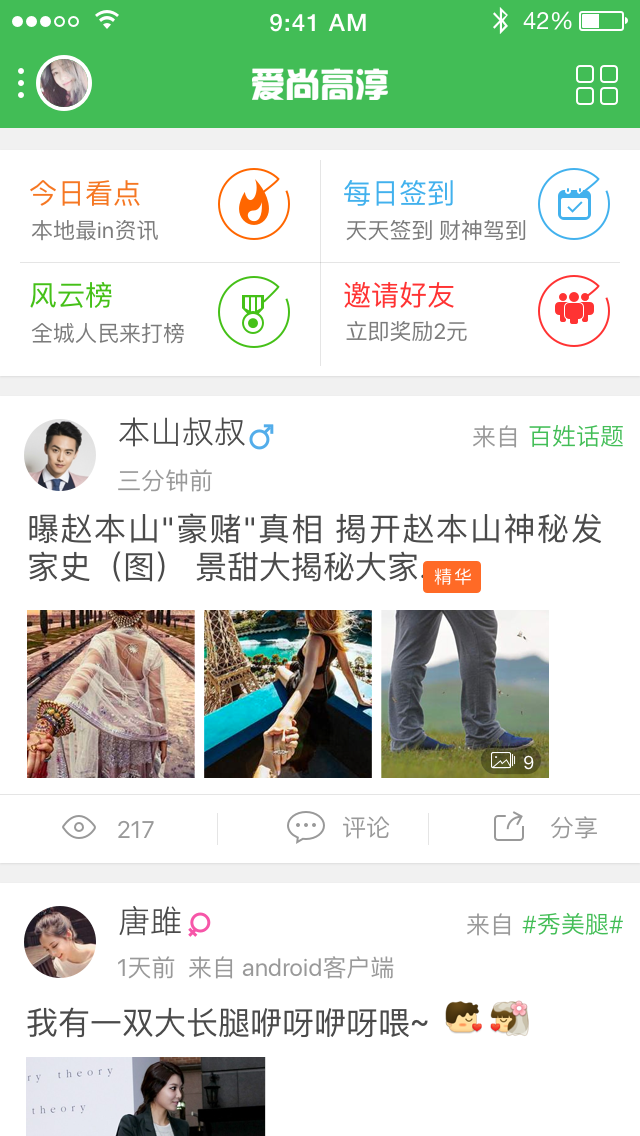Open the #秀美腿# hashtag link
The image size is (640, 1136).
point(572,925)
